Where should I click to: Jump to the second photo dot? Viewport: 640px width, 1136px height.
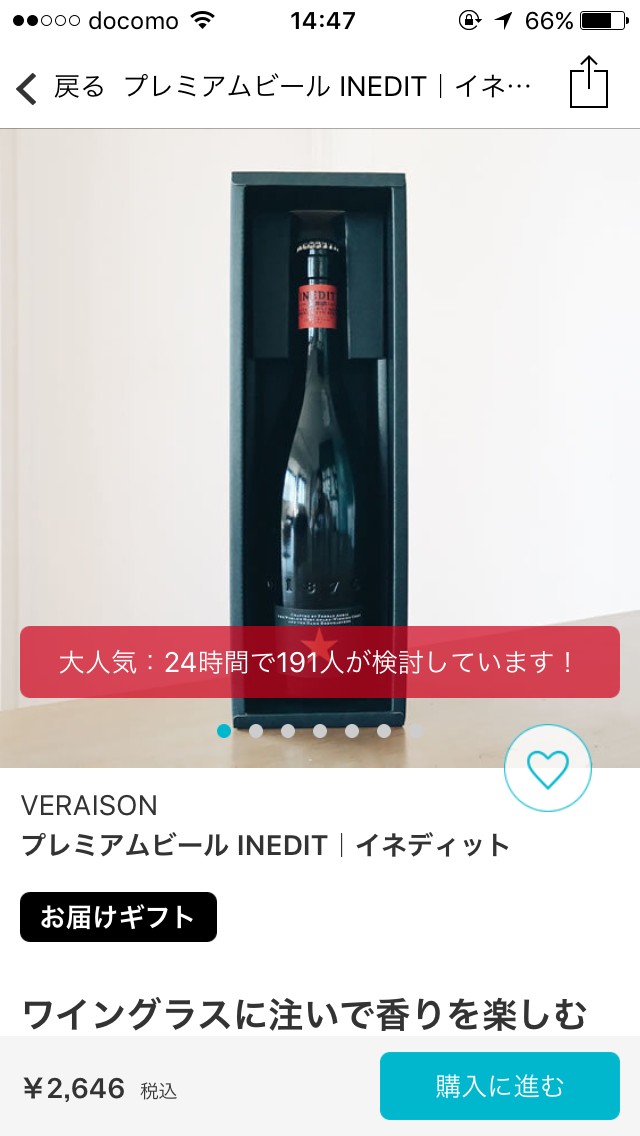click(x=256, y=731)
